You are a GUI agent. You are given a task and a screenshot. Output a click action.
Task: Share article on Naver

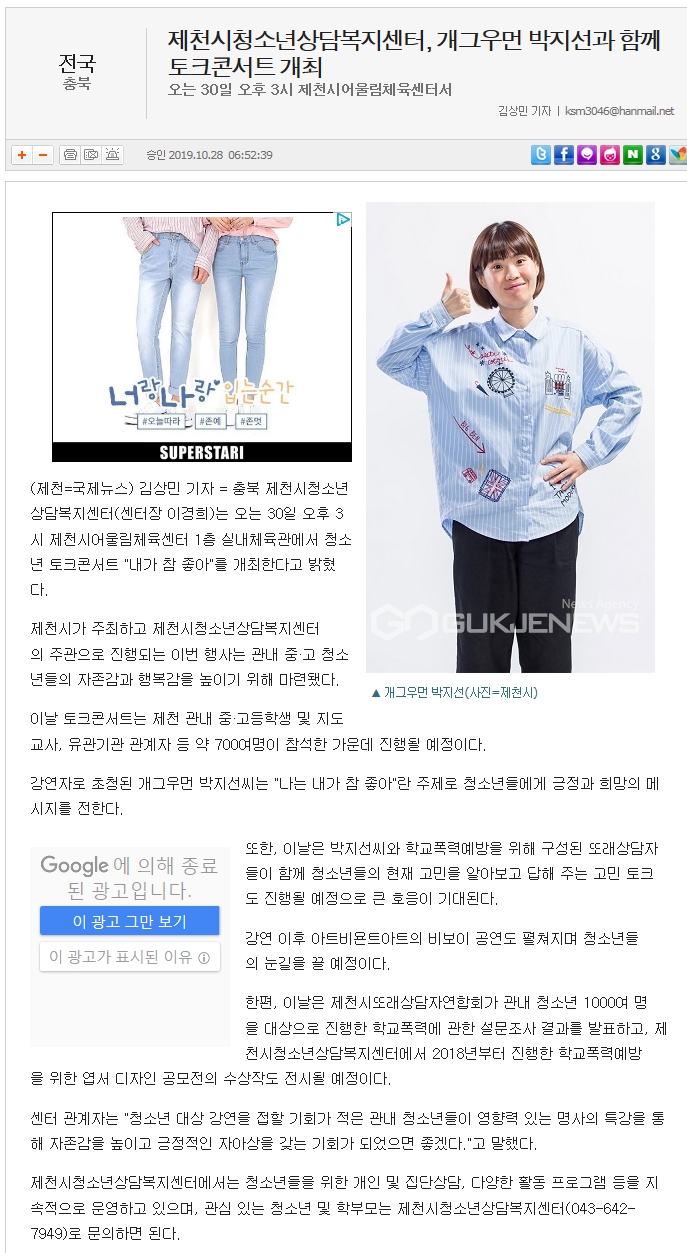(x=632, y=155)
